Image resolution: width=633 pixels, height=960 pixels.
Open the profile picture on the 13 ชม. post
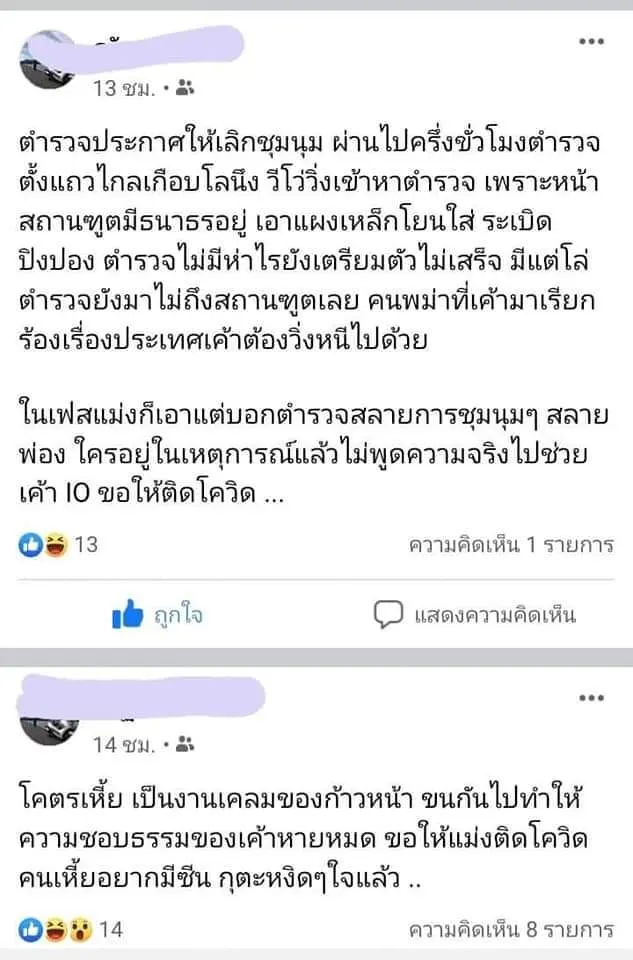click(50, 62)
